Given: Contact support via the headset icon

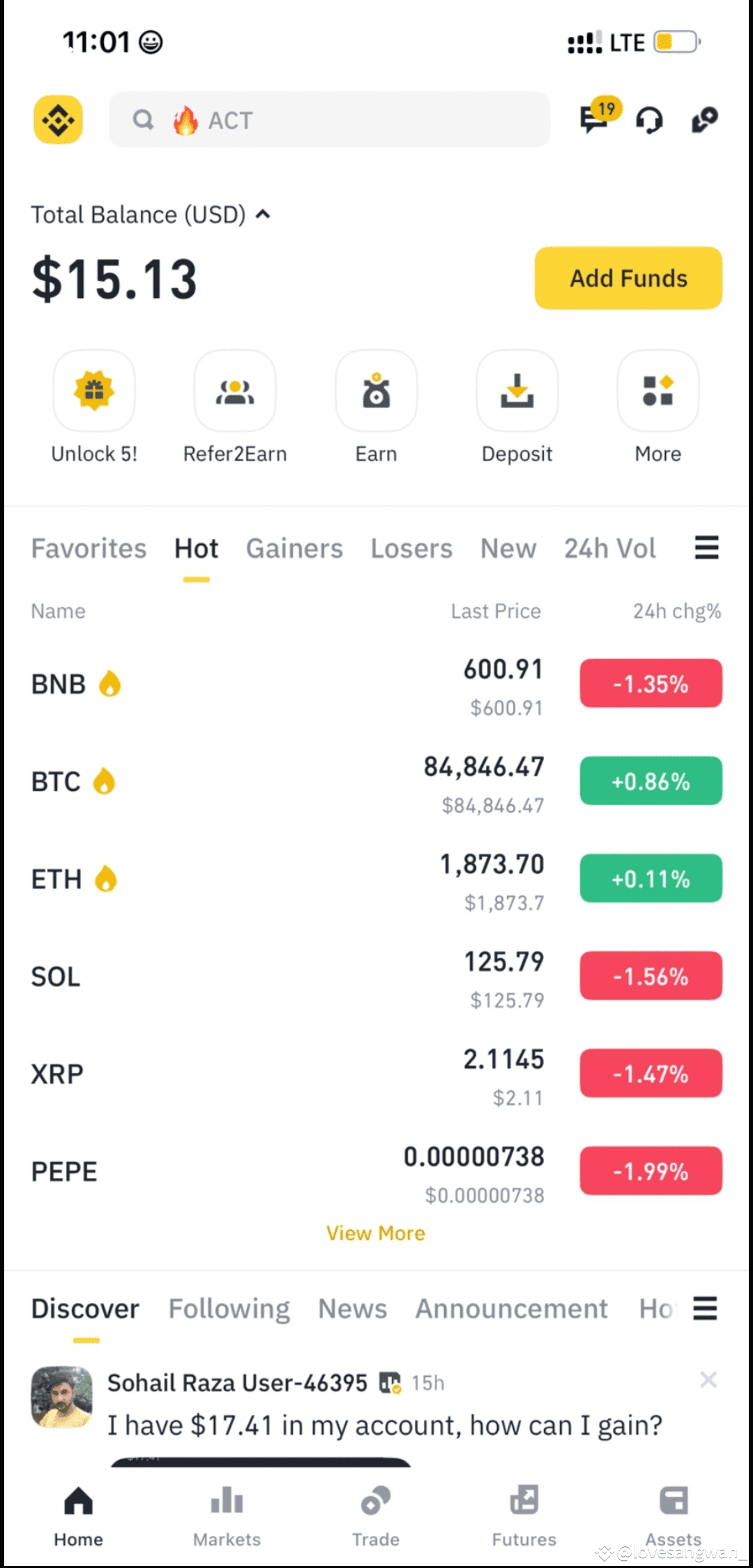Looking at the screenshot, I should [x=649, y=120].
